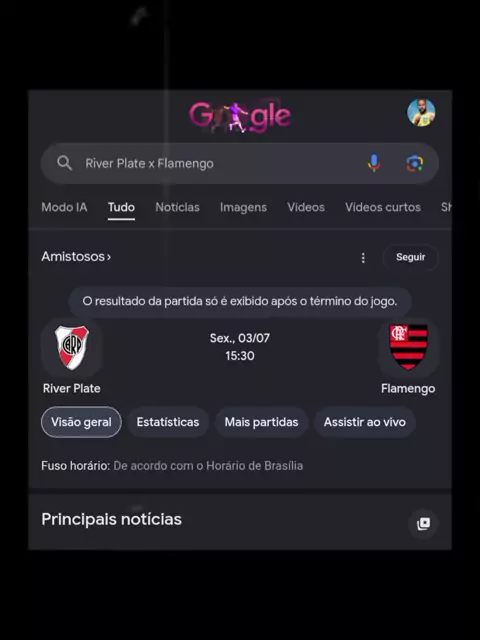Image resolution: width=480 pixels, height=640 pixels.
Task: Open the match card overflow menu
Action: pos(363,258)
